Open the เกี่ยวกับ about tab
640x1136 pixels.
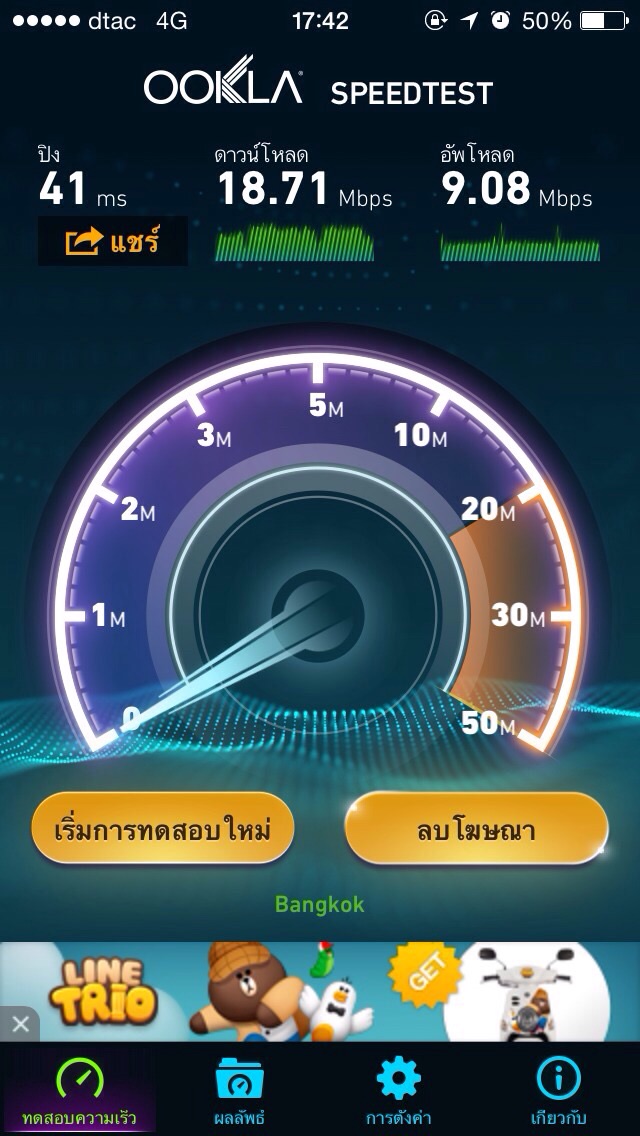pyautogui.click(x=559, y=1089)
